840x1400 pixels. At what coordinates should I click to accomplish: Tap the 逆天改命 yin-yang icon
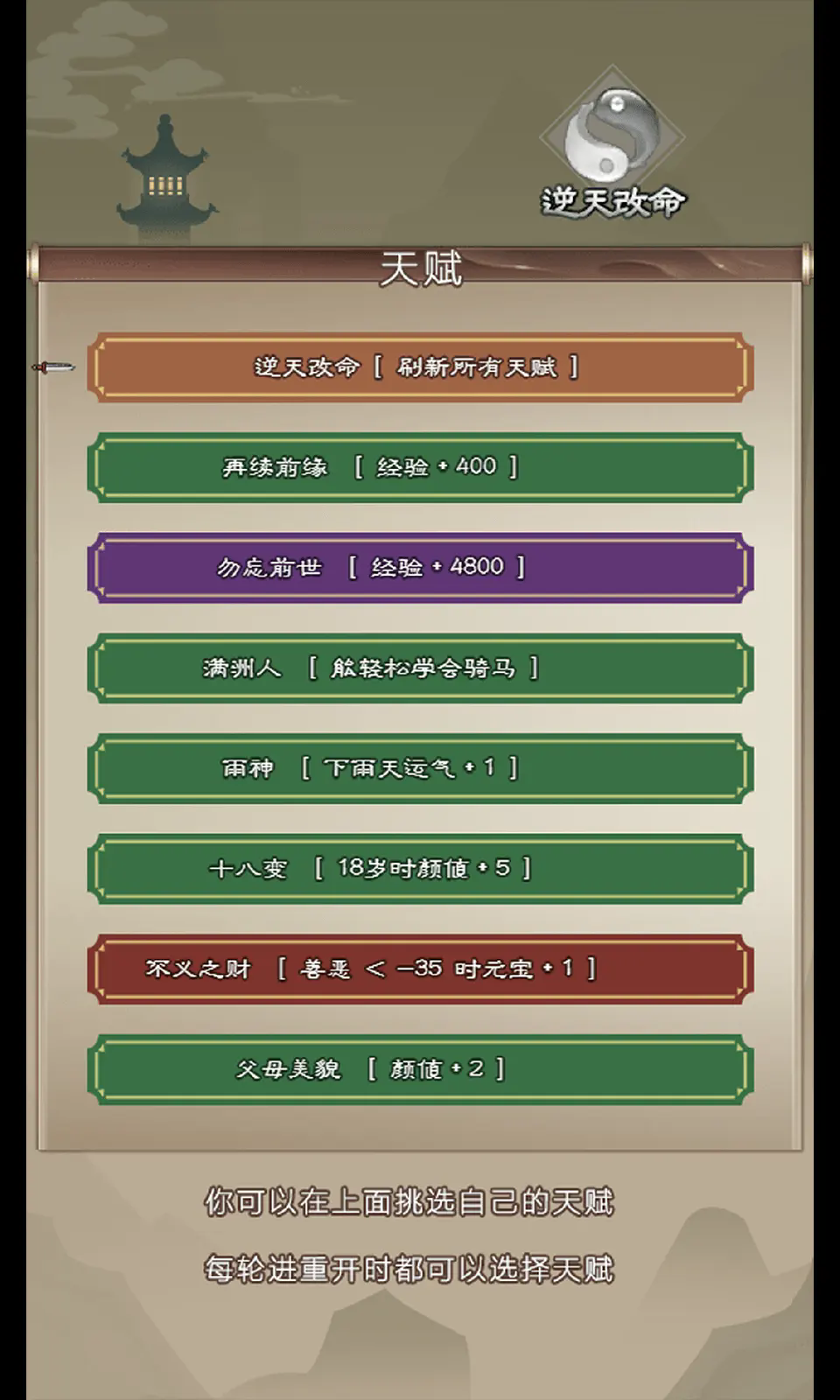[x=612, y=140]
